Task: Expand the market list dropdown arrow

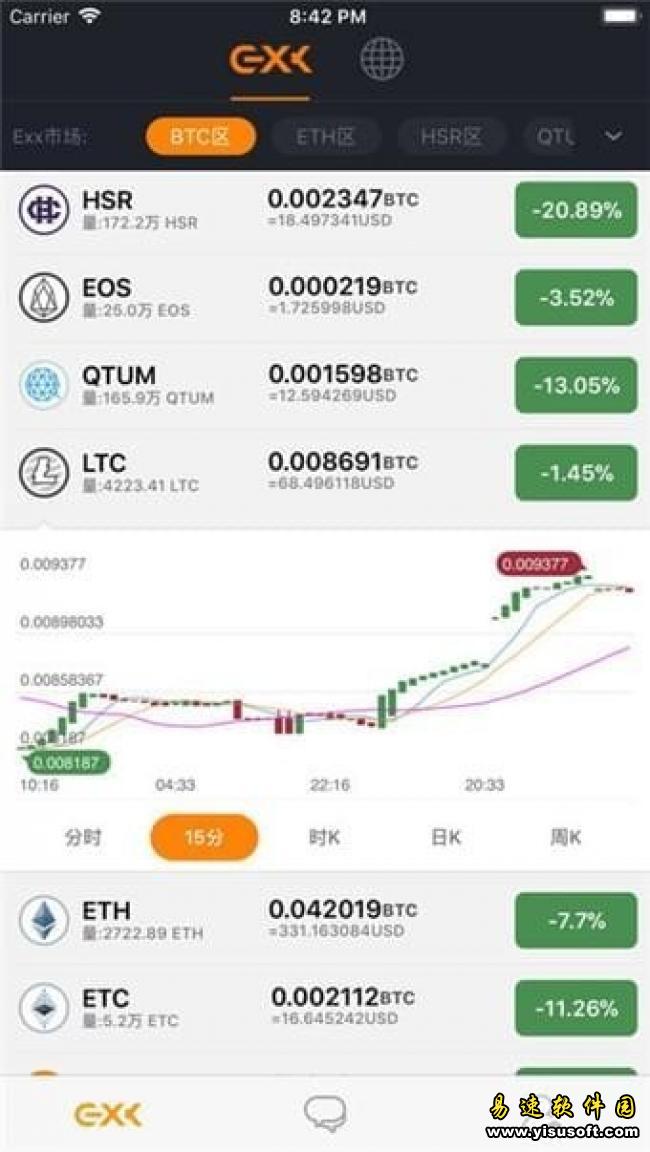Action: (x=614, y=136)
